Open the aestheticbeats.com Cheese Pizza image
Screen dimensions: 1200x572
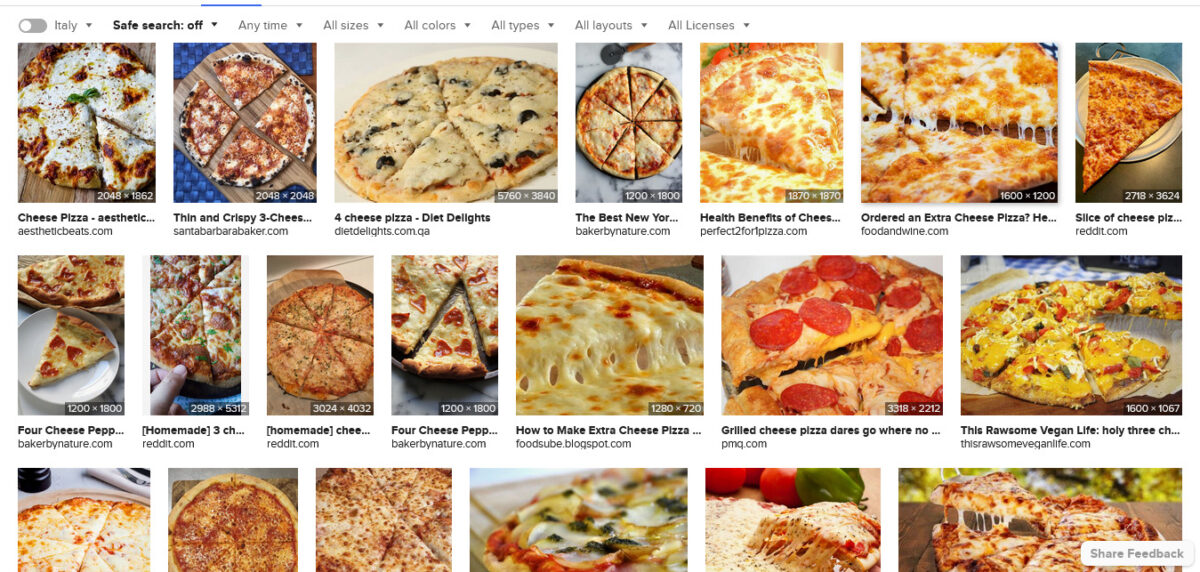click(x=87, y=122)
